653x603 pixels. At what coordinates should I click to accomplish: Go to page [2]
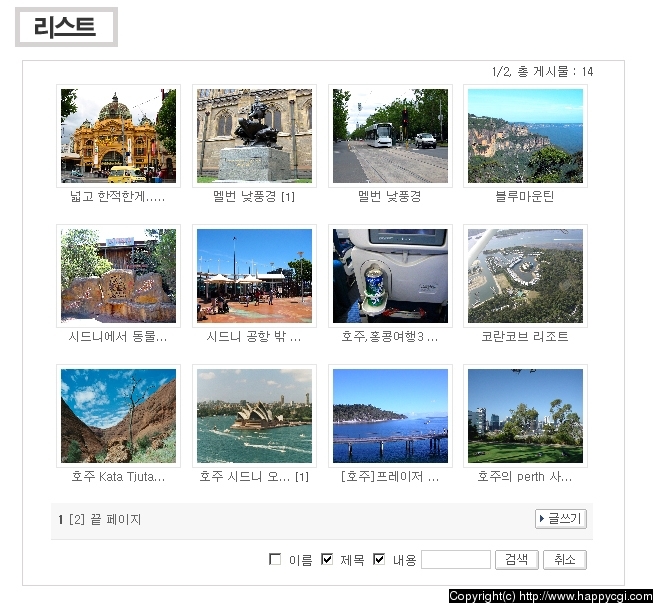pyautogui.click(x=76, y=520)
